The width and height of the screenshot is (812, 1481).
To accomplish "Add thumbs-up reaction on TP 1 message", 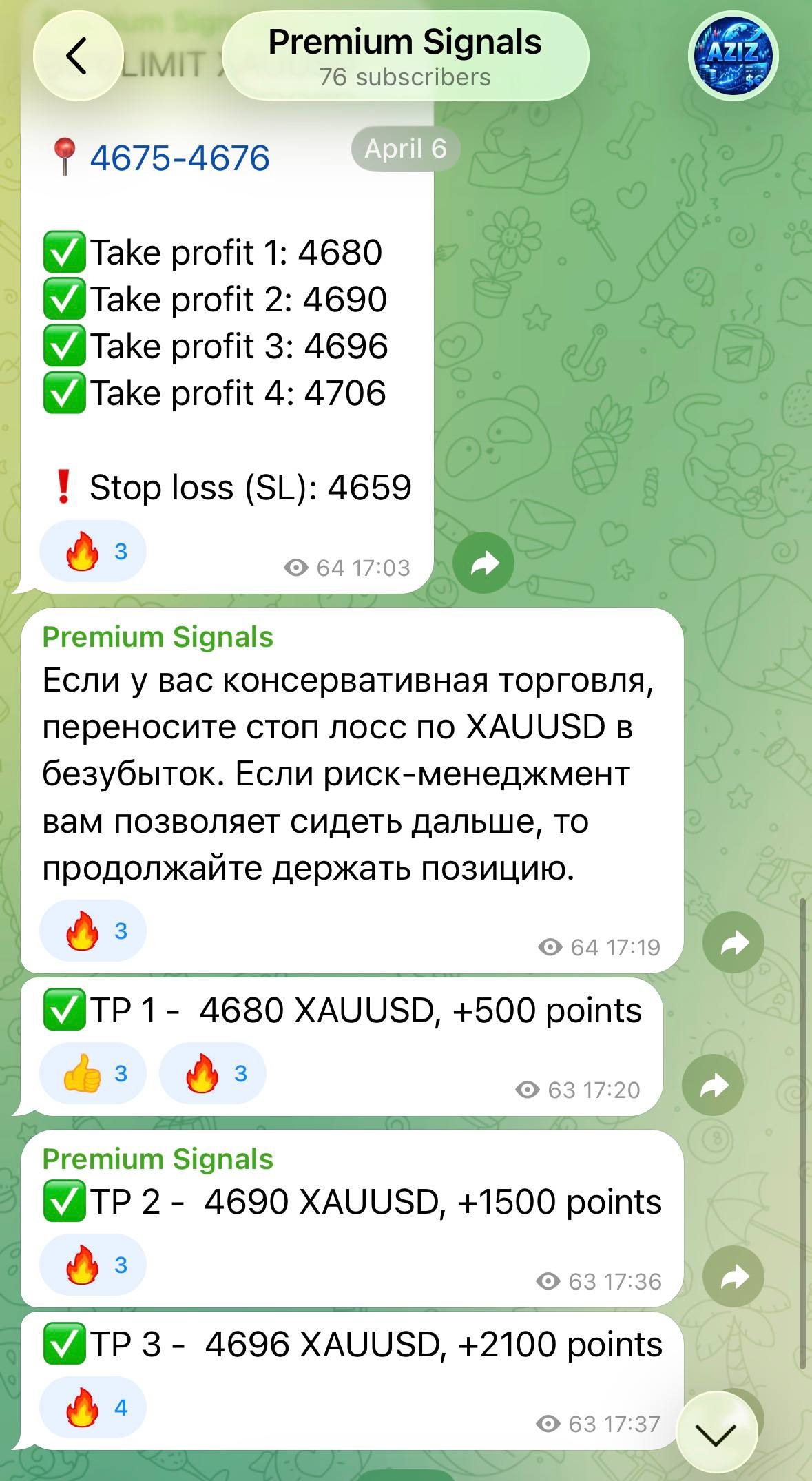I will click(94, 1073).
